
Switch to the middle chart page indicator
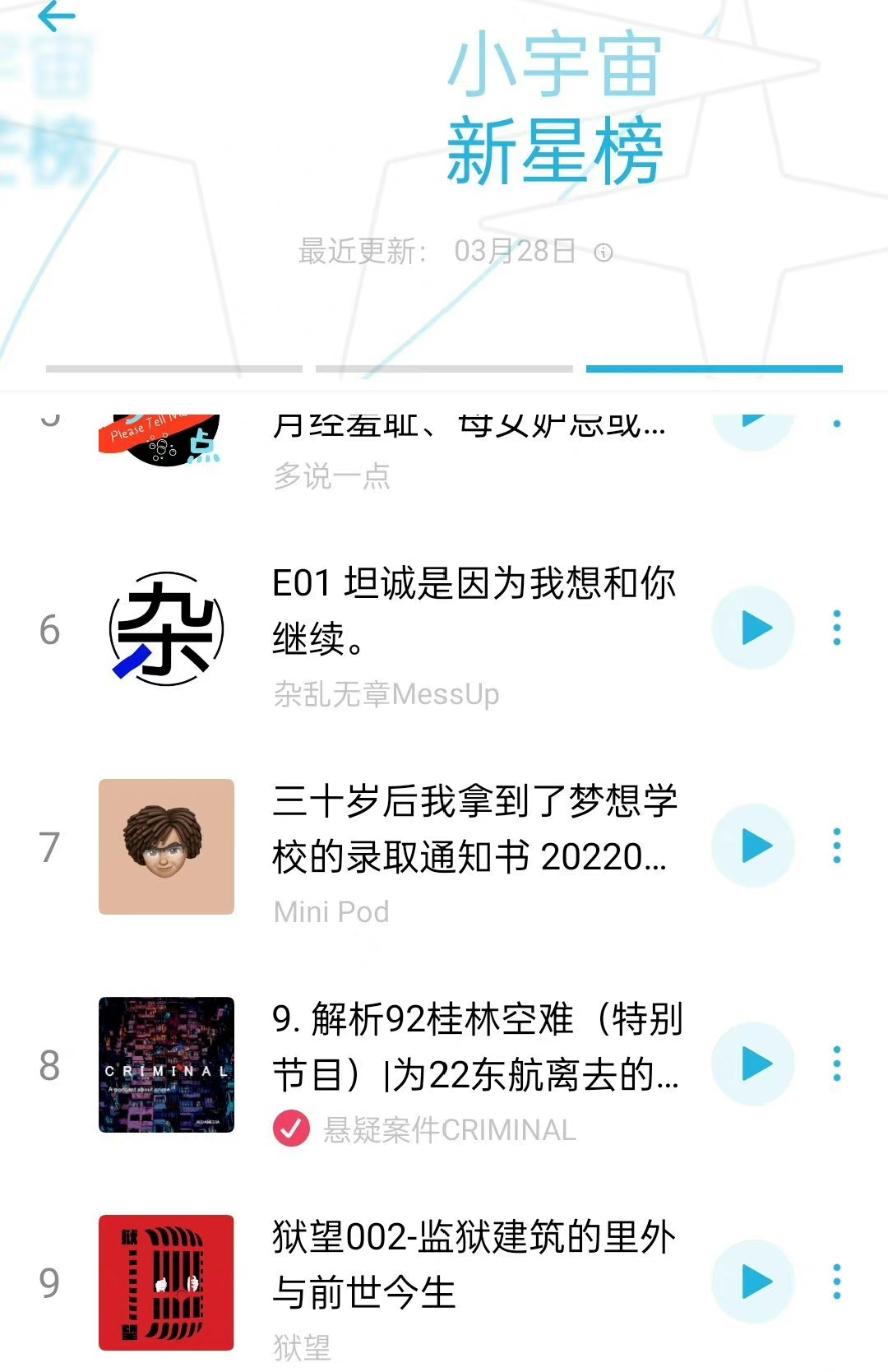pyautogui.click(x=444, y=368)
